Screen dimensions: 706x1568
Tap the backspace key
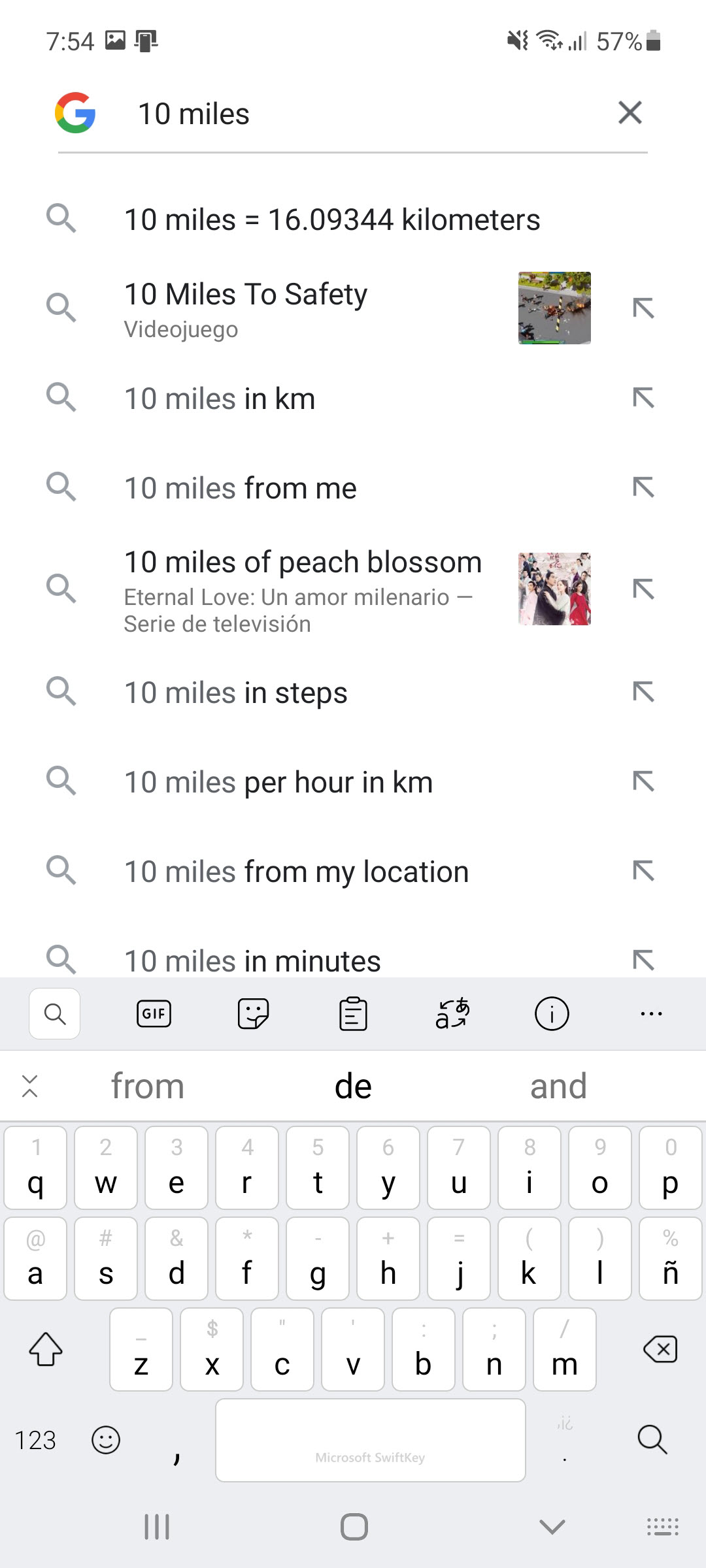tap(660, 1349)
